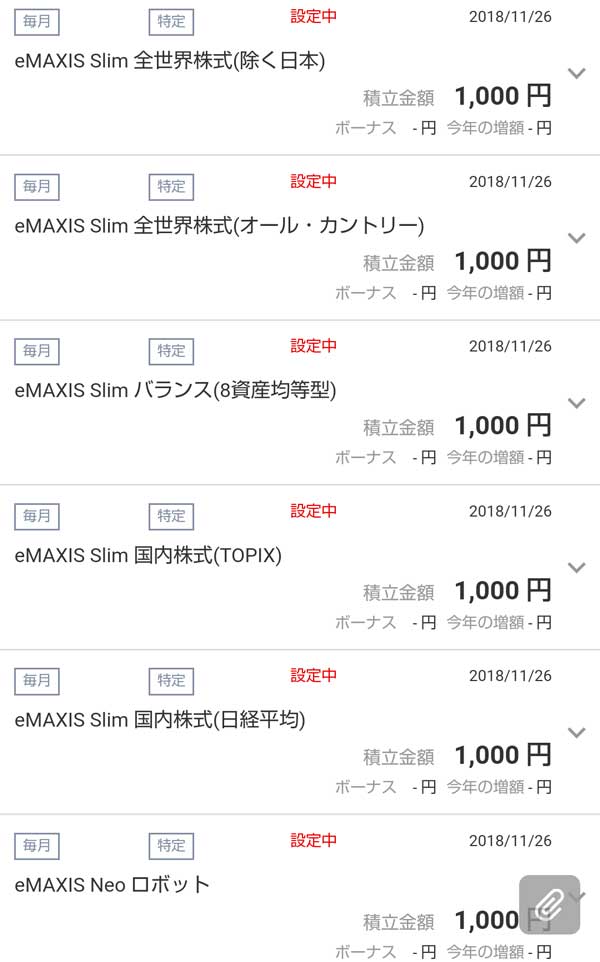Expand the 国内株式(日経平均) fund entry

575,732
